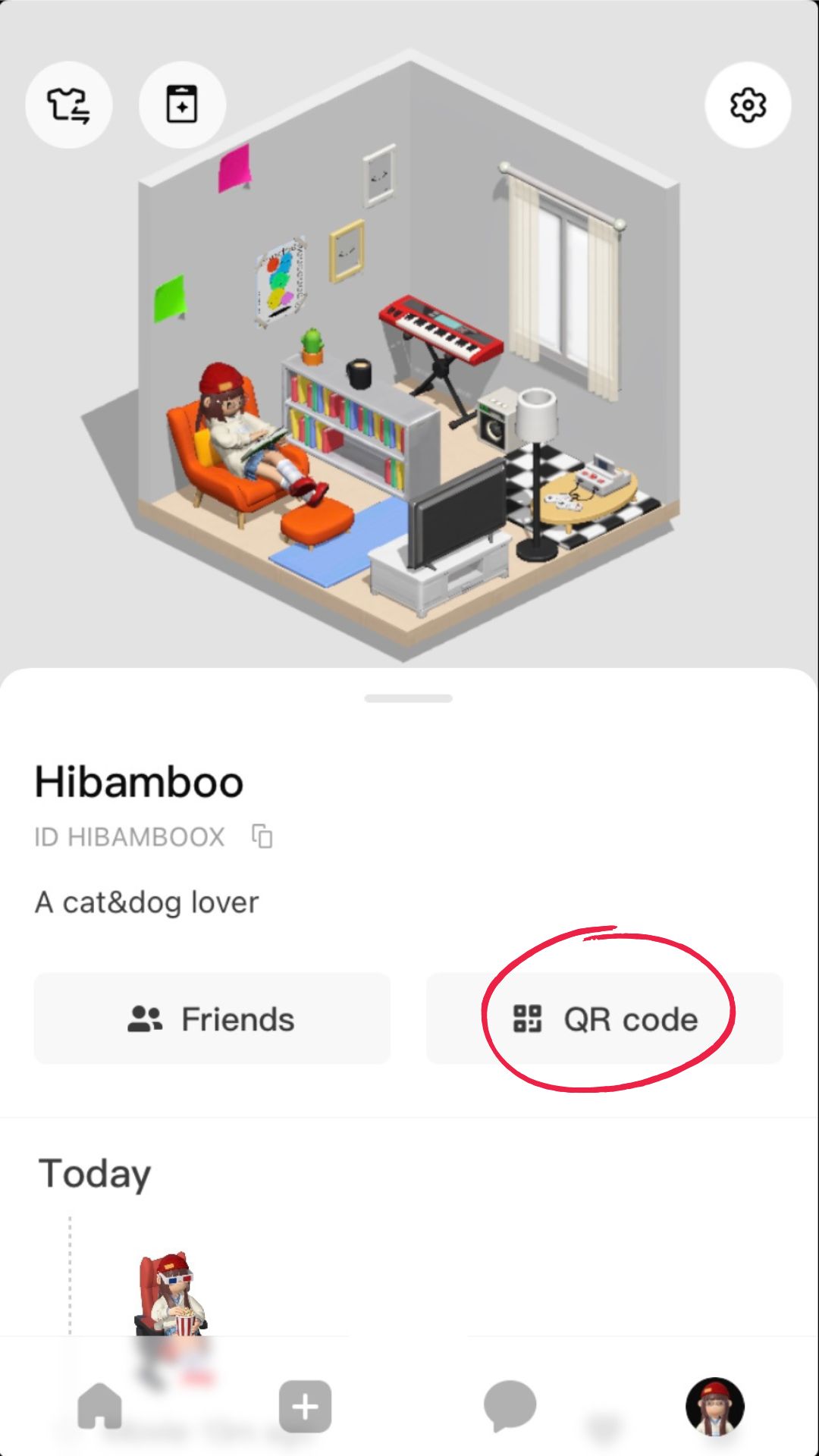Image resolution: width=819 pixels, height=1456 pixels.
Task: Show my QR code
Action: tap(604, 1018)
